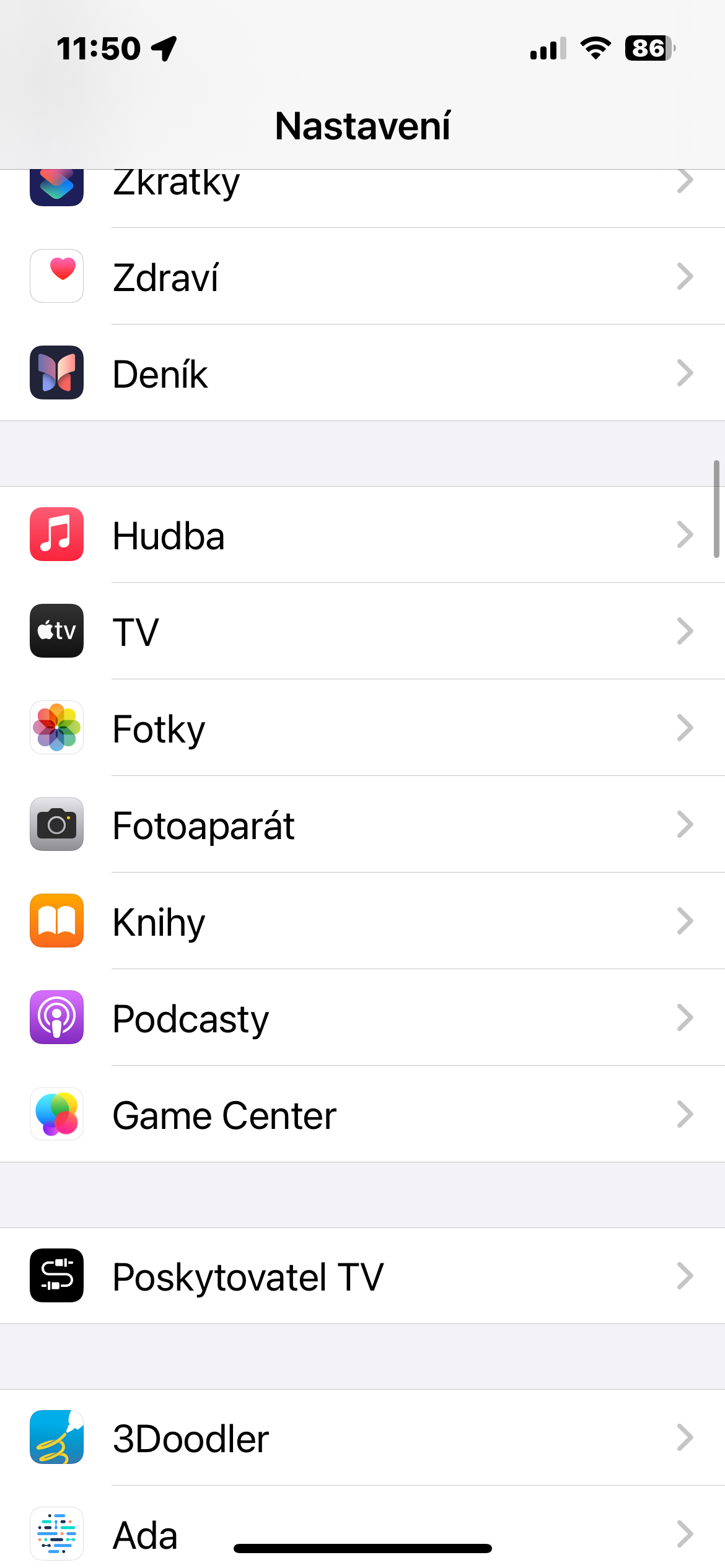Go to TV settings
The image size is (725, 1568).
point(362,632)
